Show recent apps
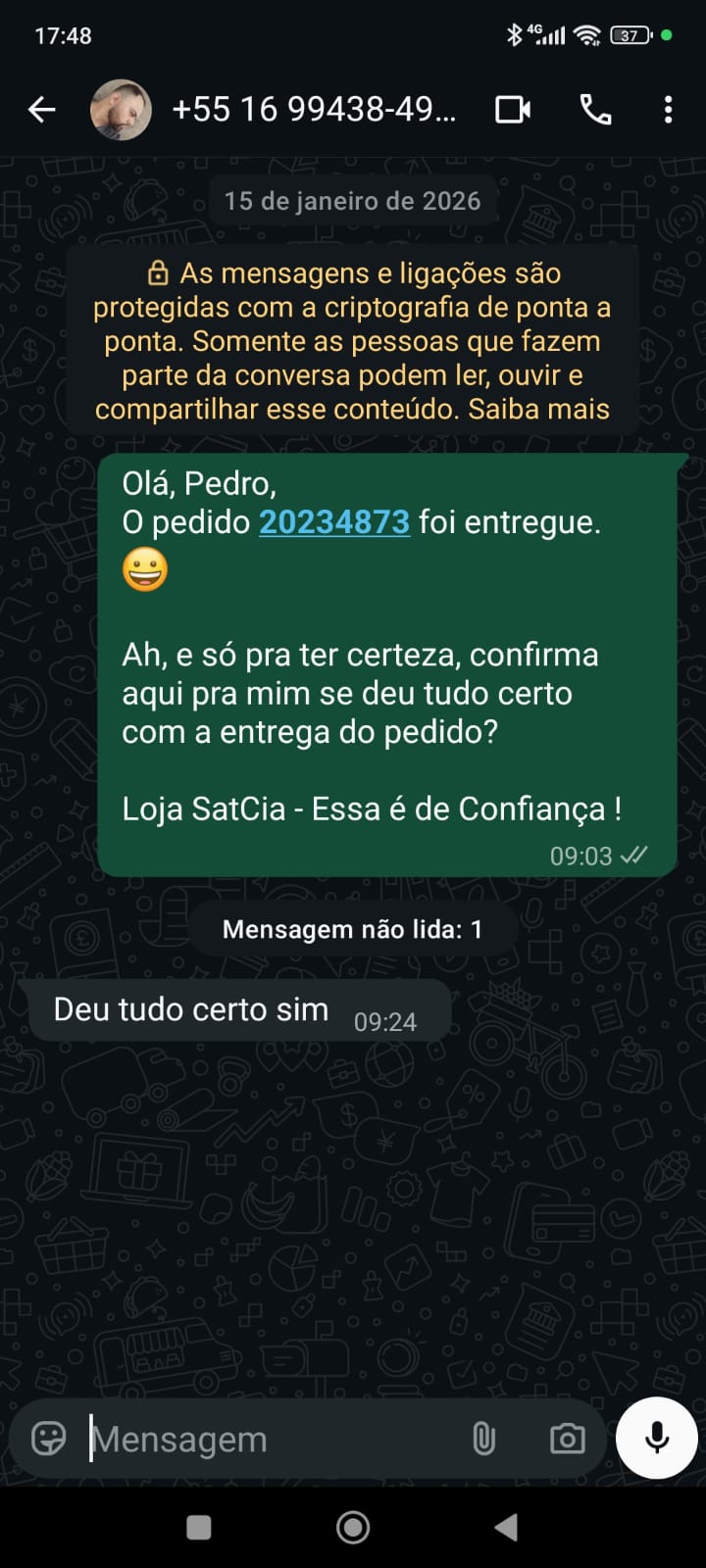The width and height of the screenshot is (706, 1568). (x=199, y=1527)
